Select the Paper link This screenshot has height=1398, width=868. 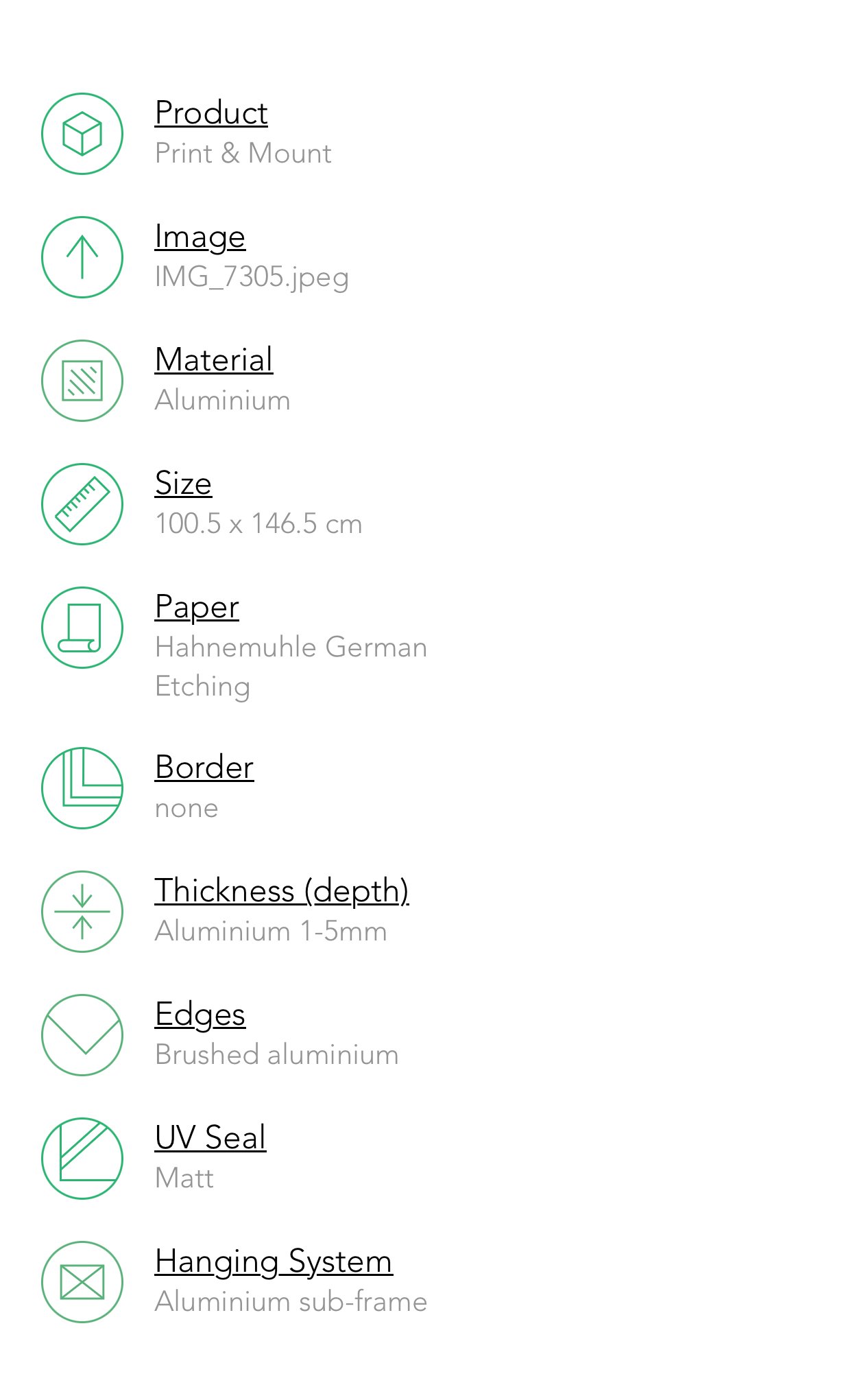coord(197,608)
